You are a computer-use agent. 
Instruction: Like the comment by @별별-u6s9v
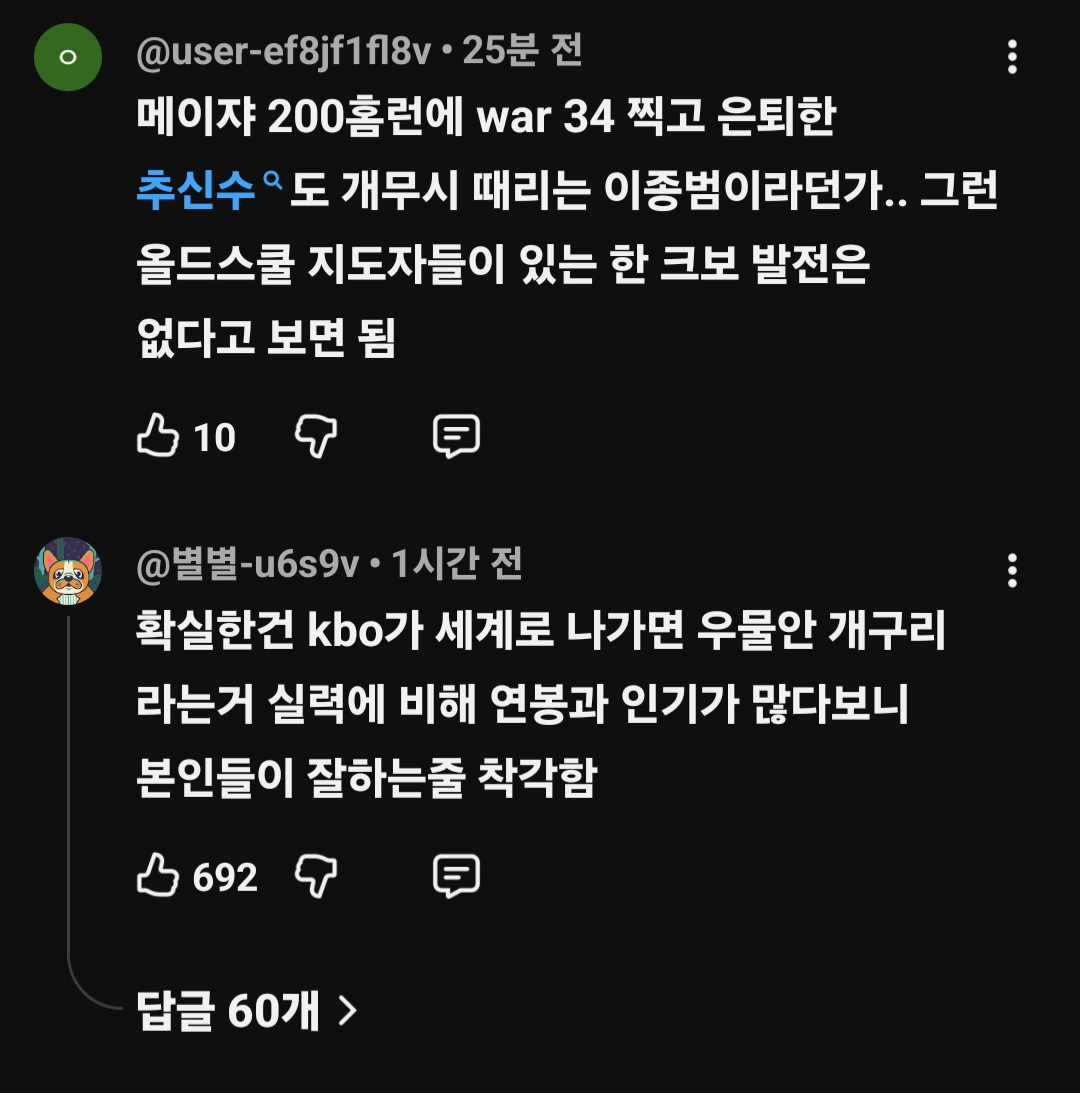click(158, 877)
